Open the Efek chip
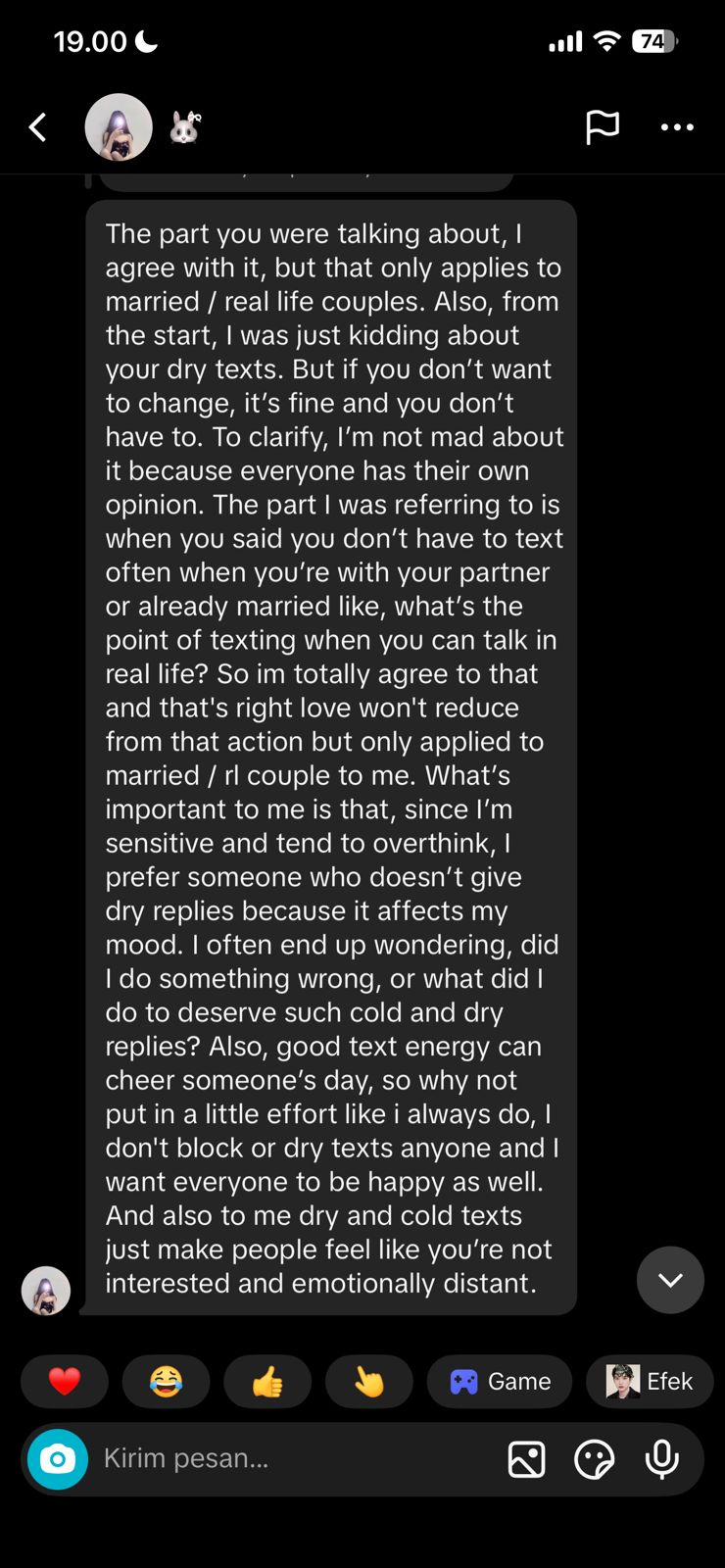This screenshot has width=725, height=1568. (650, 1382)
